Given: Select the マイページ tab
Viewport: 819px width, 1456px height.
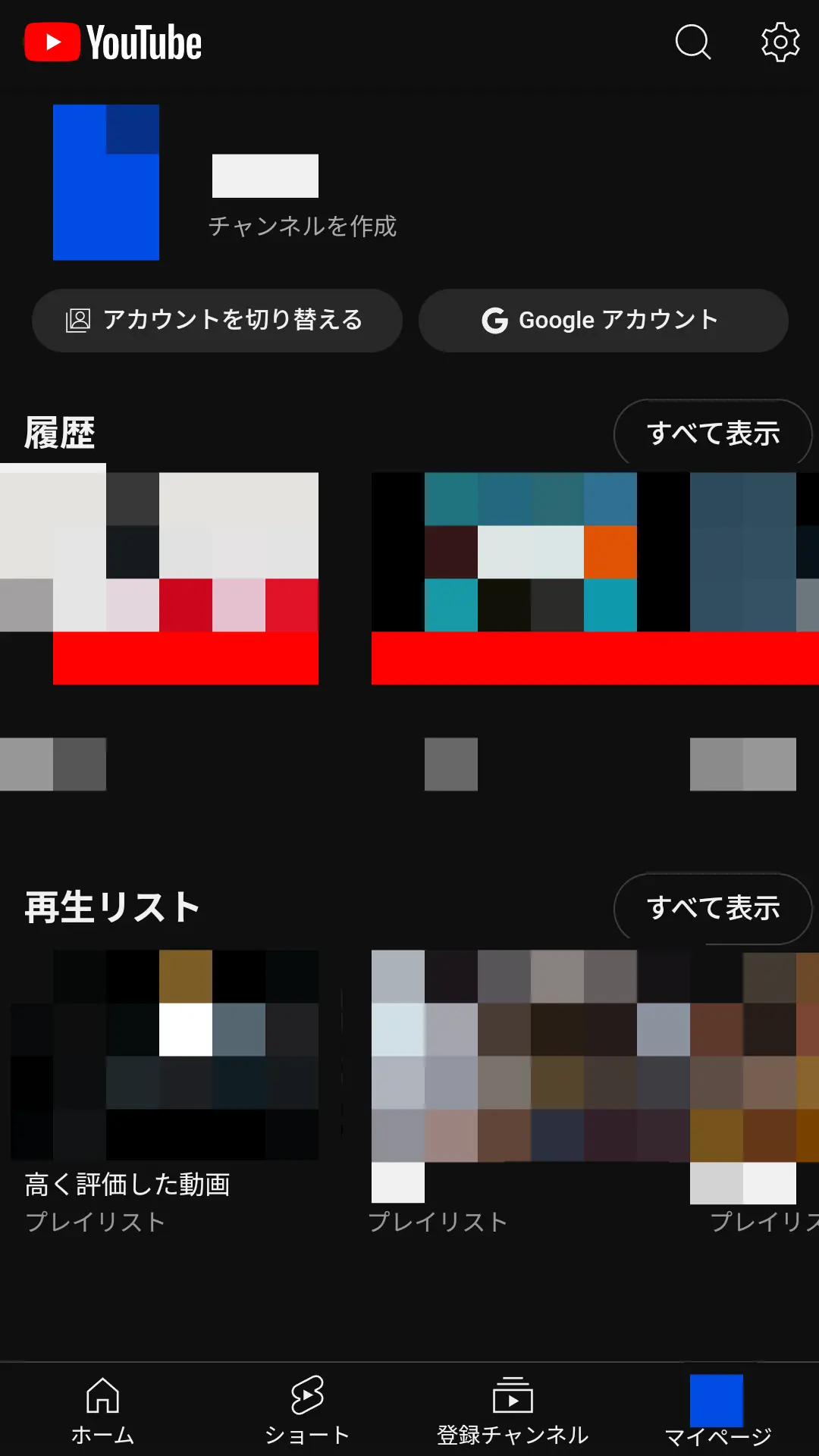Looking at the screenshot, I should pos(717,1409).
